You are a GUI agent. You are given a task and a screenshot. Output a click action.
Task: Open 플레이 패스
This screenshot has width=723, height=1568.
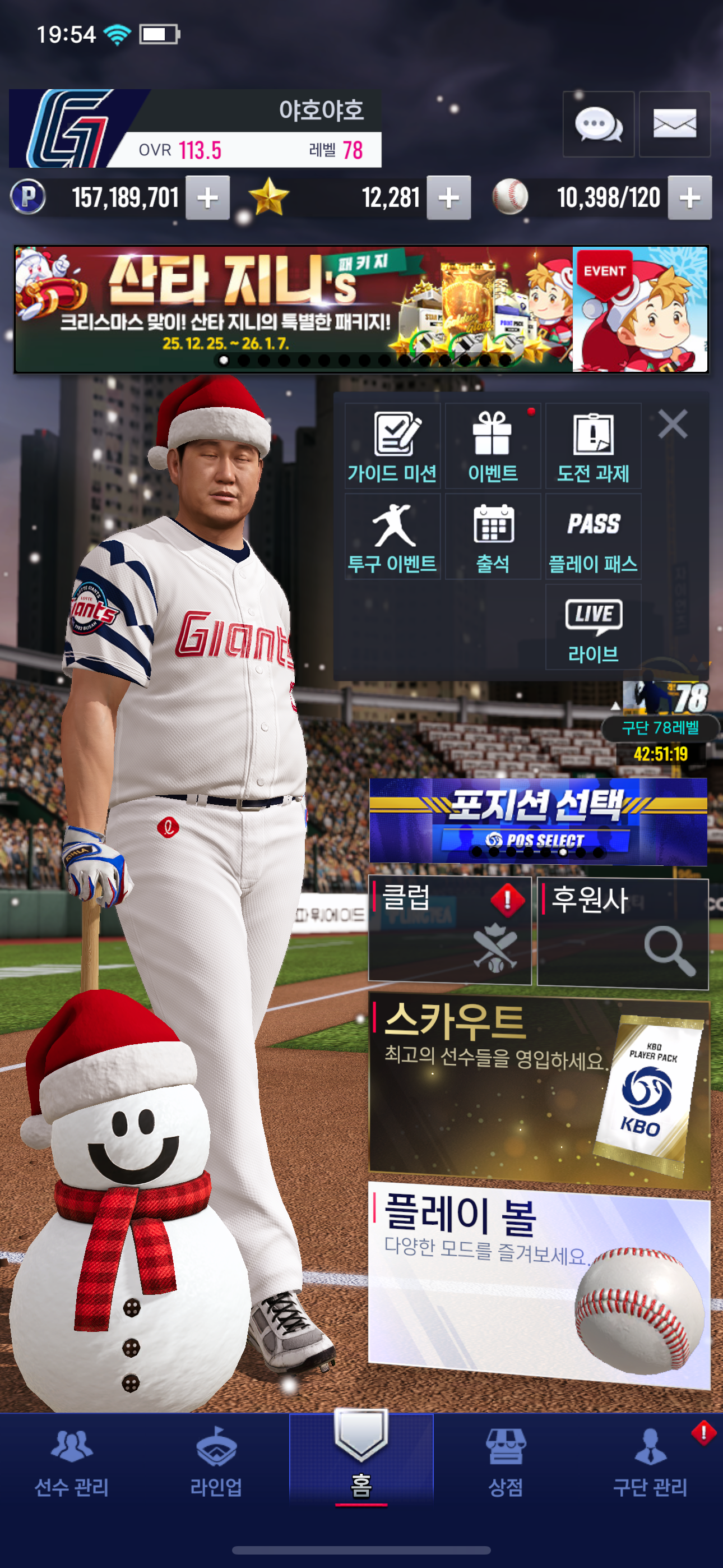[x=593, y=537]
